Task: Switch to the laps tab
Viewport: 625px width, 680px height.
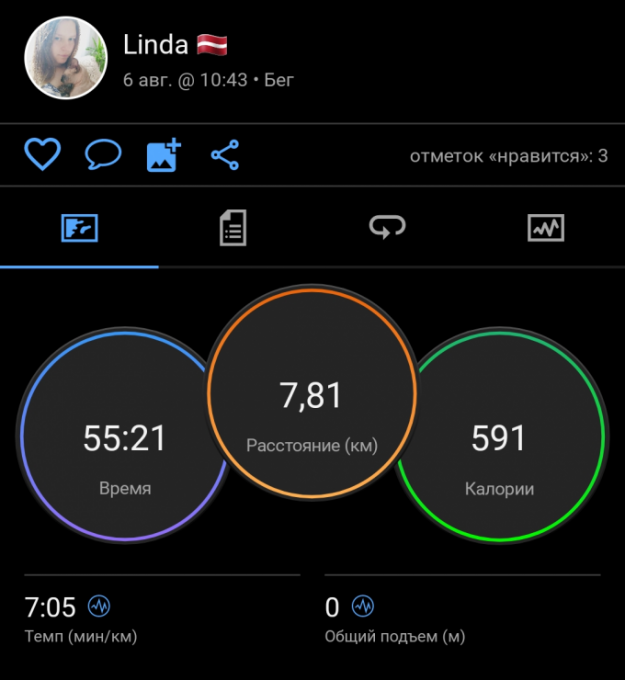Action: click(x=387, y=228)
